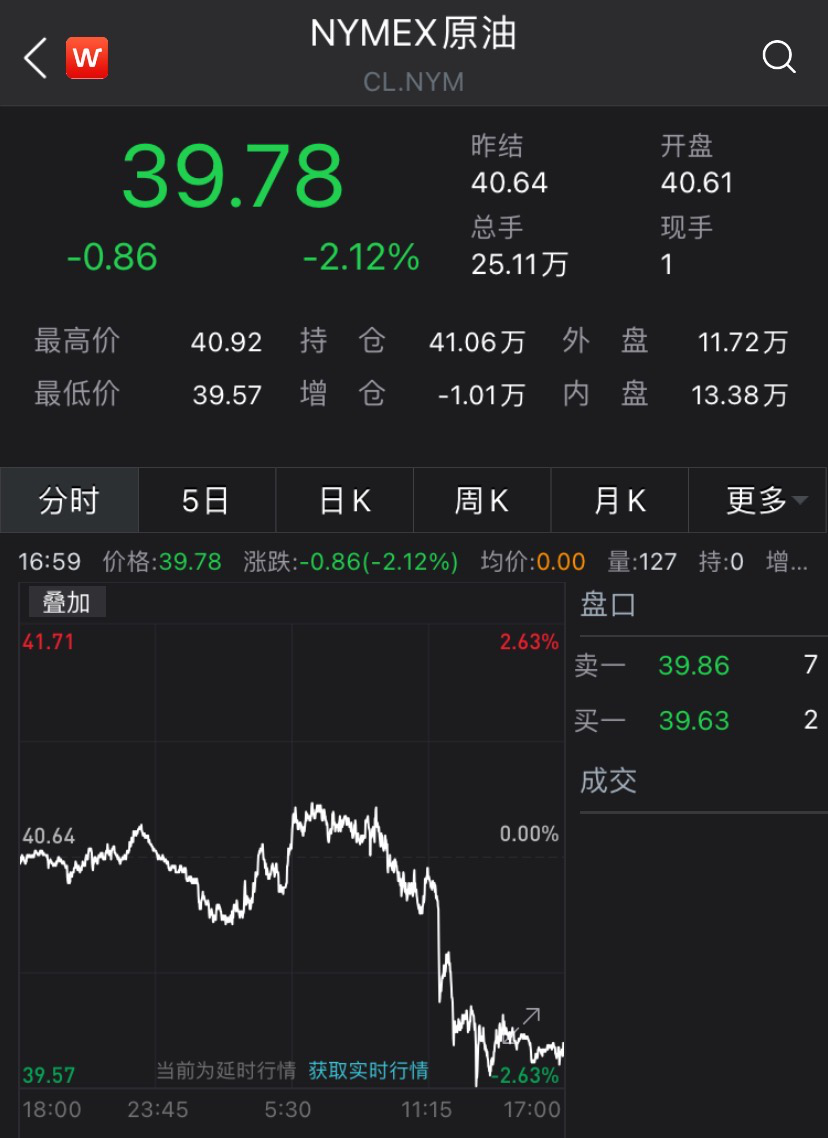Select the 周K chart tab

click(481, 500)
